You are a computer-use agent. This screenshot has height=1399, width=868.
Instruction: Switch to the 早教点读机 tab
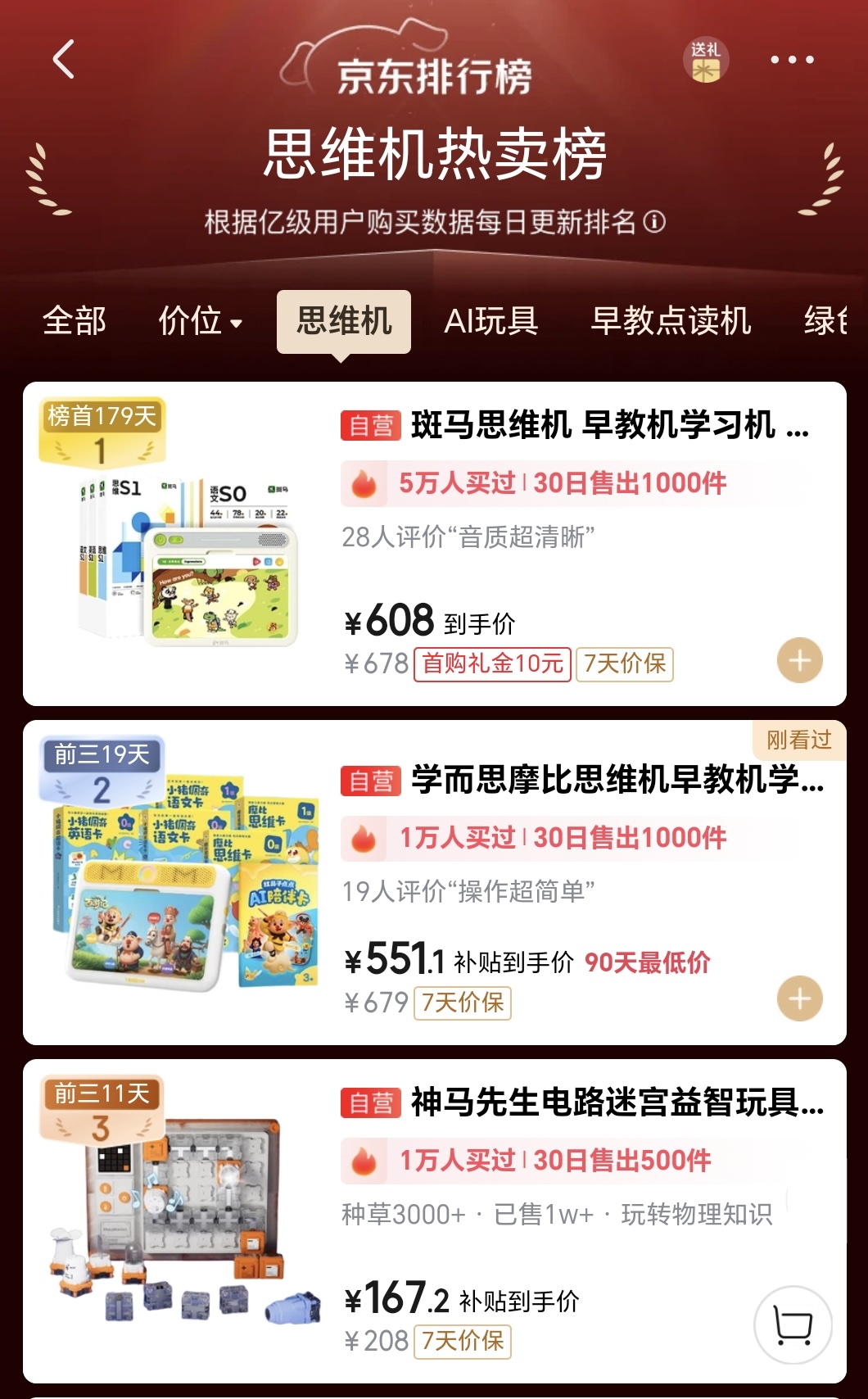(x=671, y=321)
